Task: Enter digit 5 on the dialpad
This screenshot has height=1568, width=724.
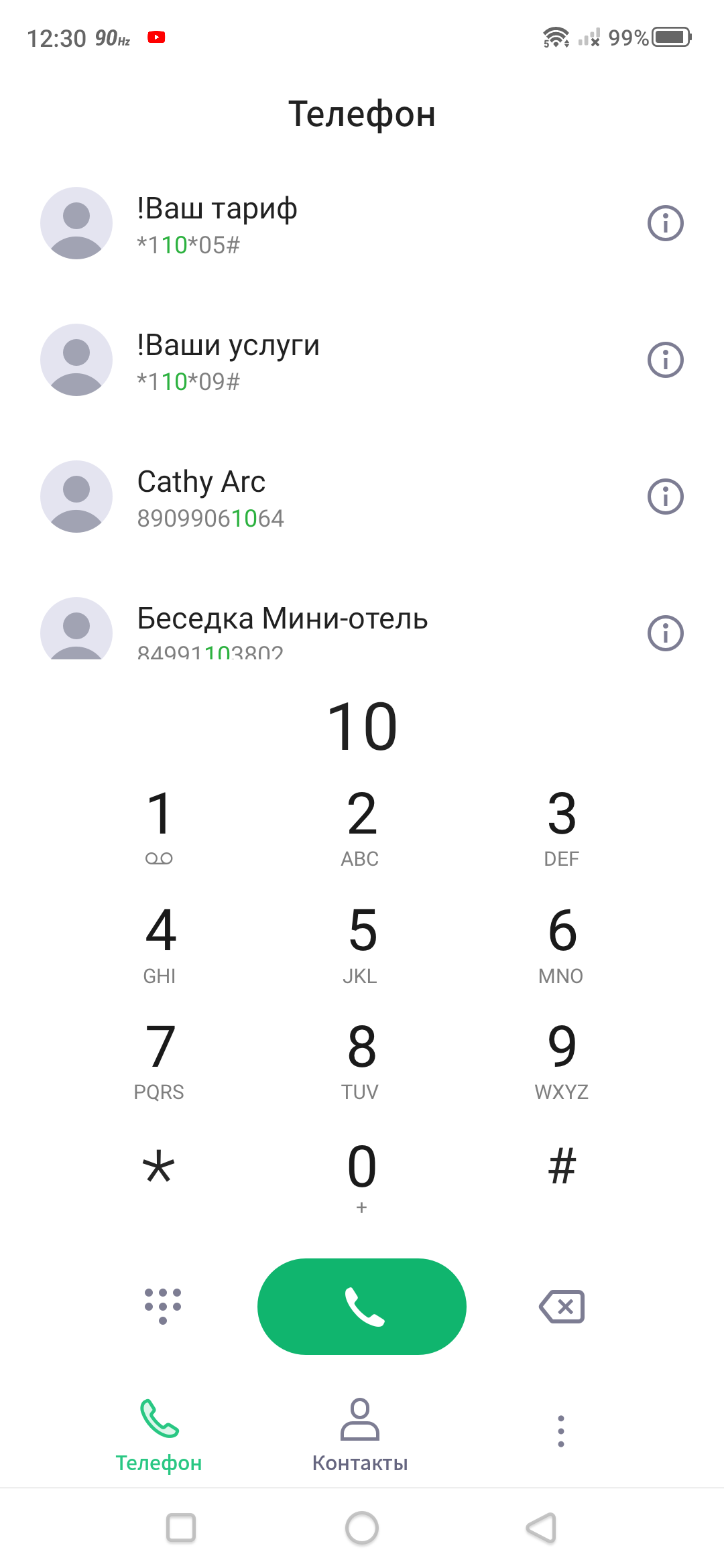Action: (x=361, y=942)
